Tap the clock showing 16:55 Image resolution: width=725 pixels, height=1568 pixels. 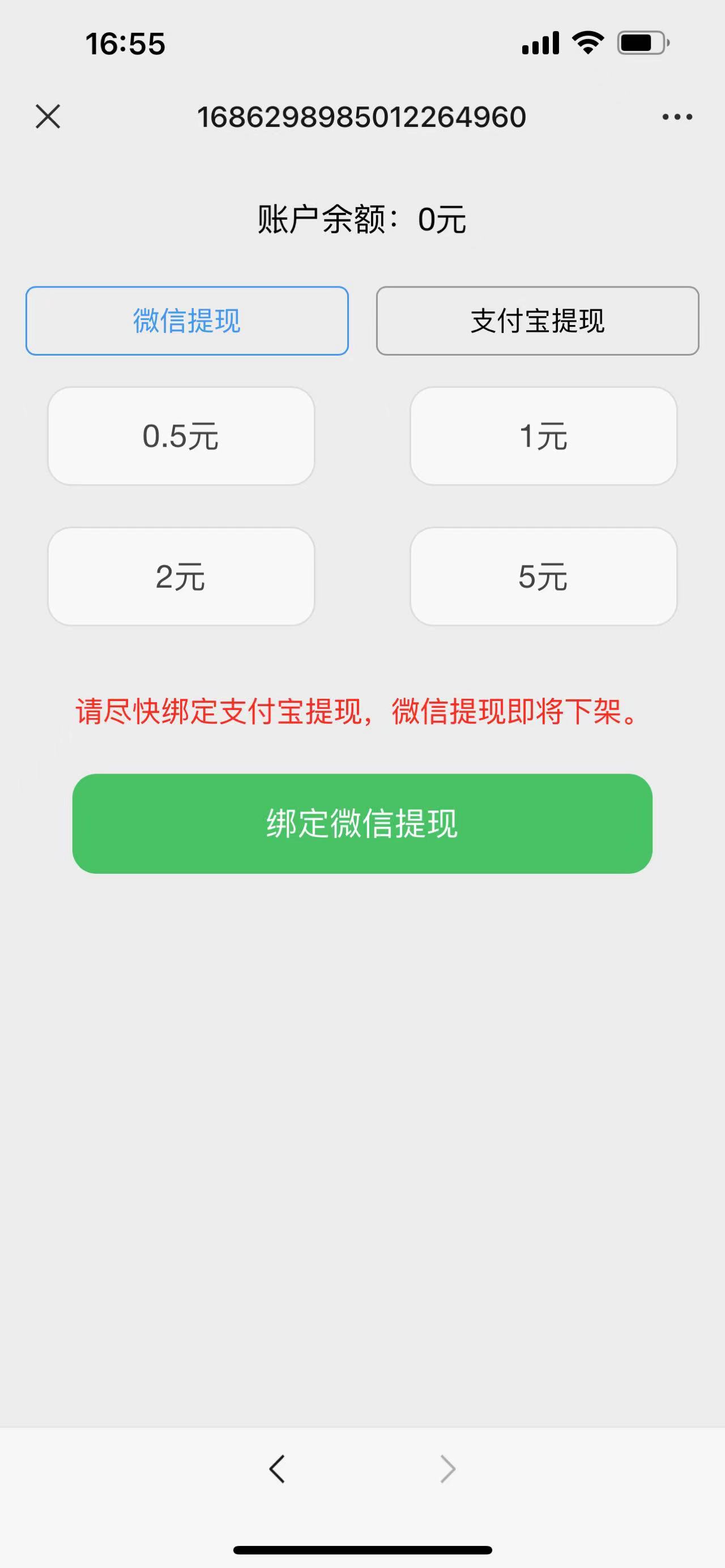pos(125,44)
